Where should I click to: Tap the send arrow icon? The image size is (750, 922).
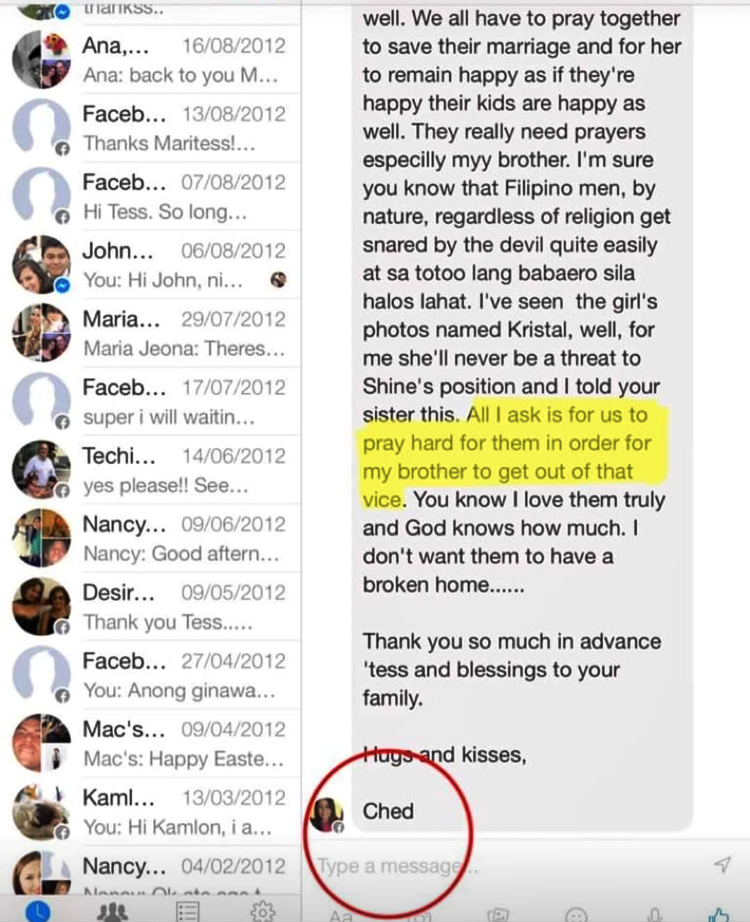722,864
